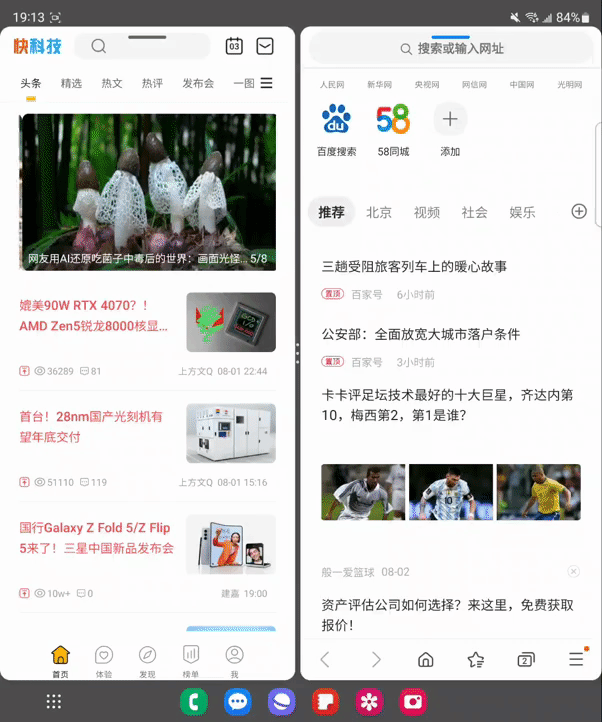Open the 58同城 shortcut
This screenshot has width=602, height=722.
point(393,130)
